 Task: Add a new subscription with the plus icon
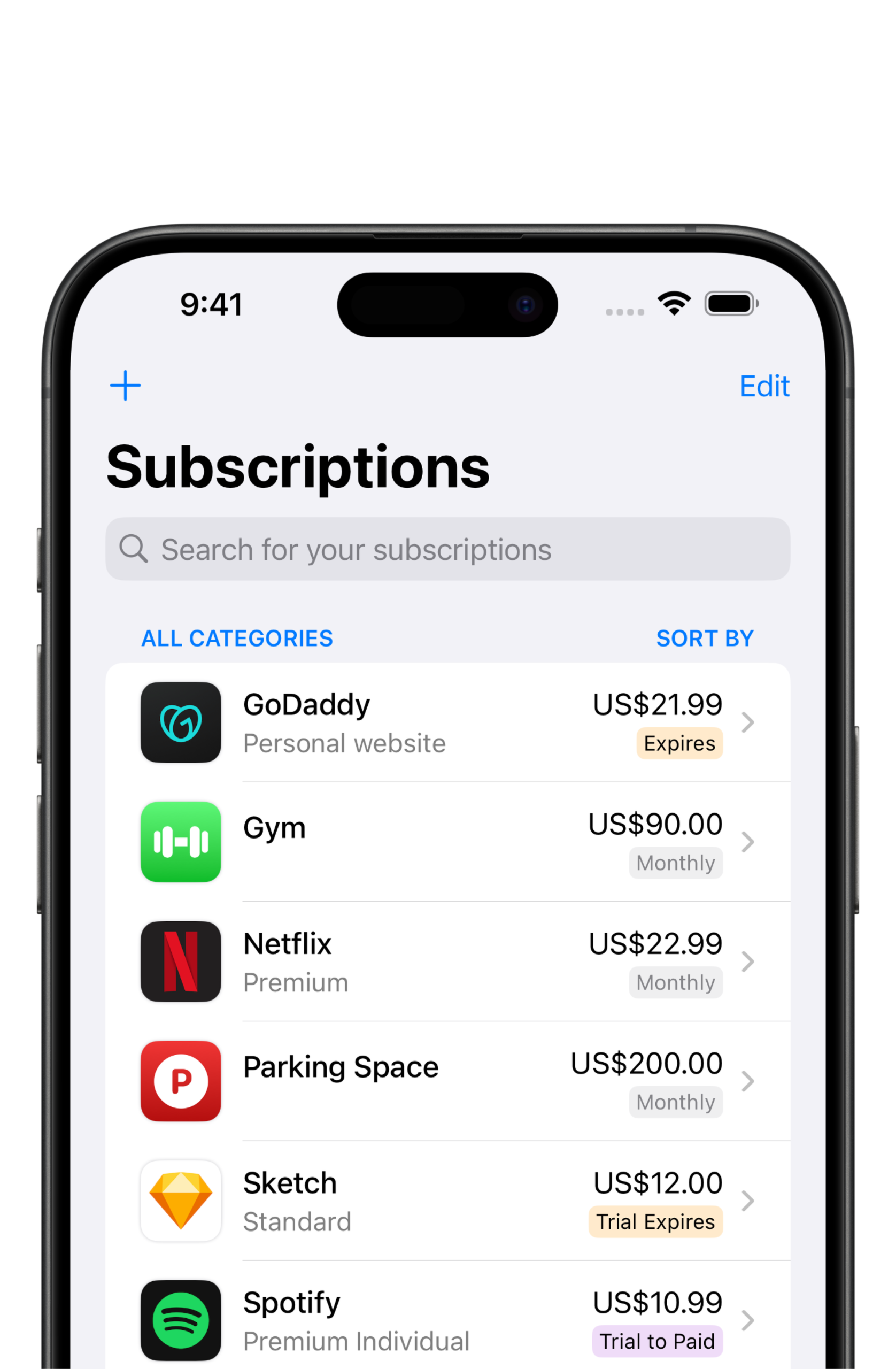126,386
